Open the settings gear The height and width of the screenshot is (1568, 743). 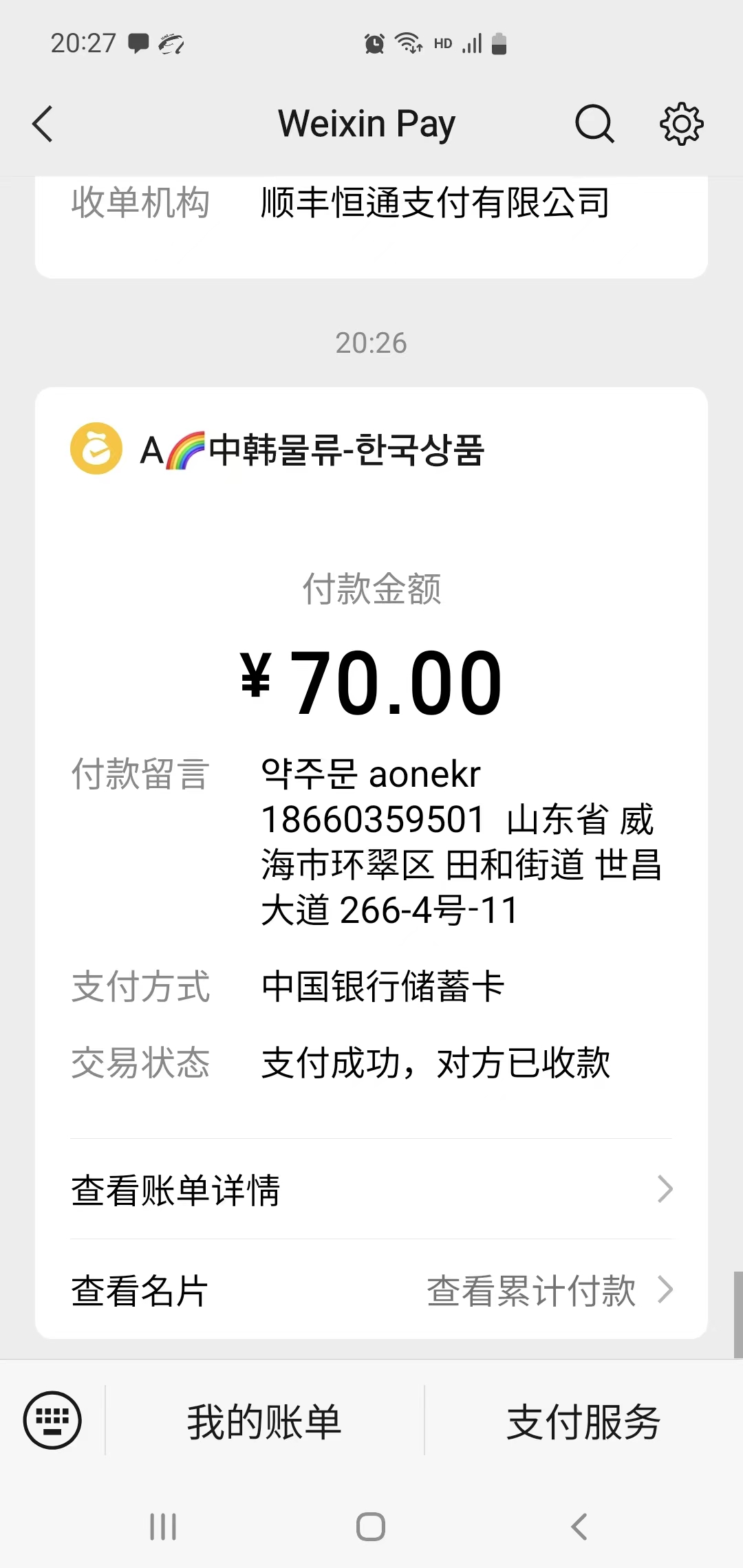pos(681,124)
